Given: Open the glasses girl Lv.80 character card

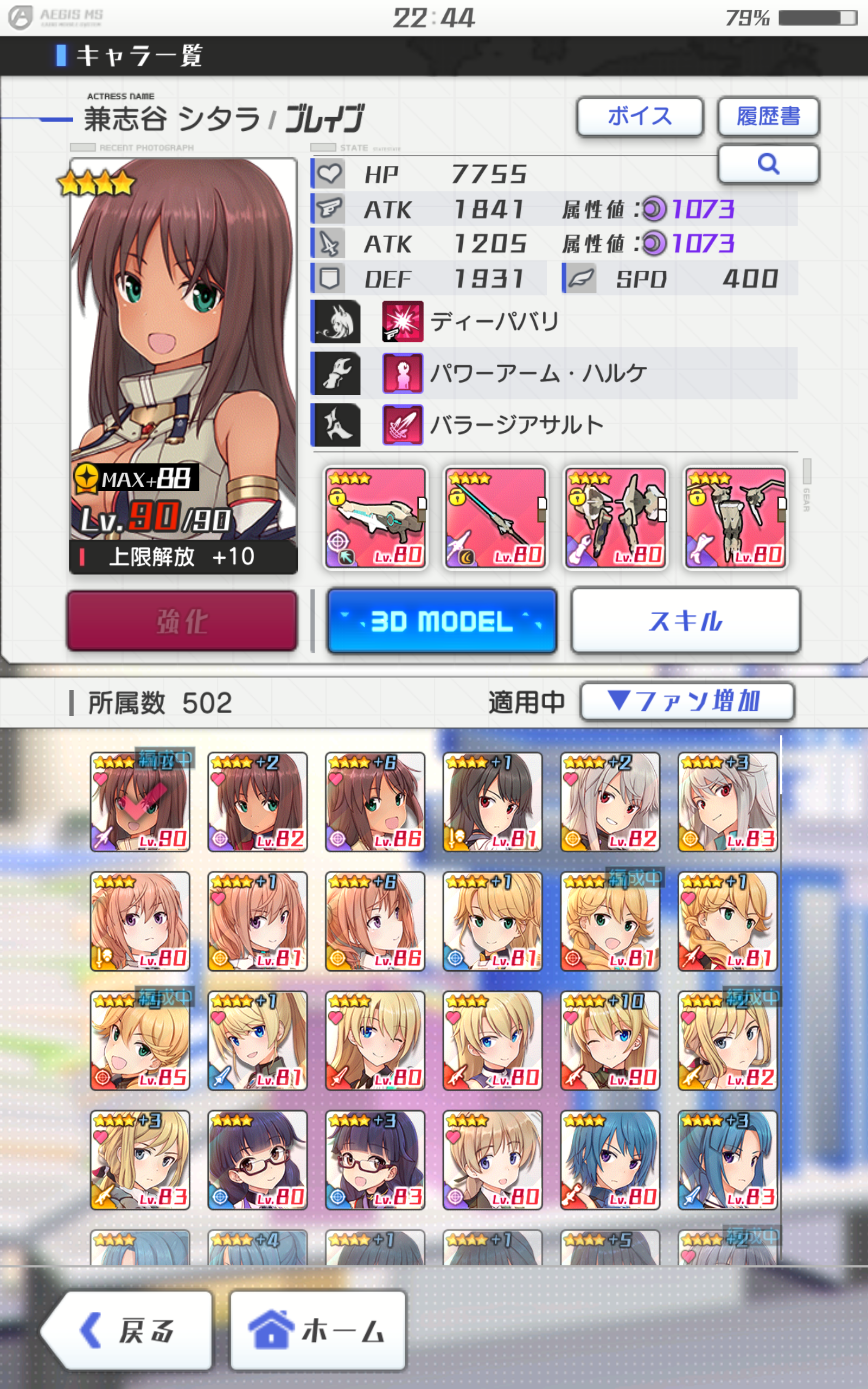Looking at the screenshot, I should 257,1159.
